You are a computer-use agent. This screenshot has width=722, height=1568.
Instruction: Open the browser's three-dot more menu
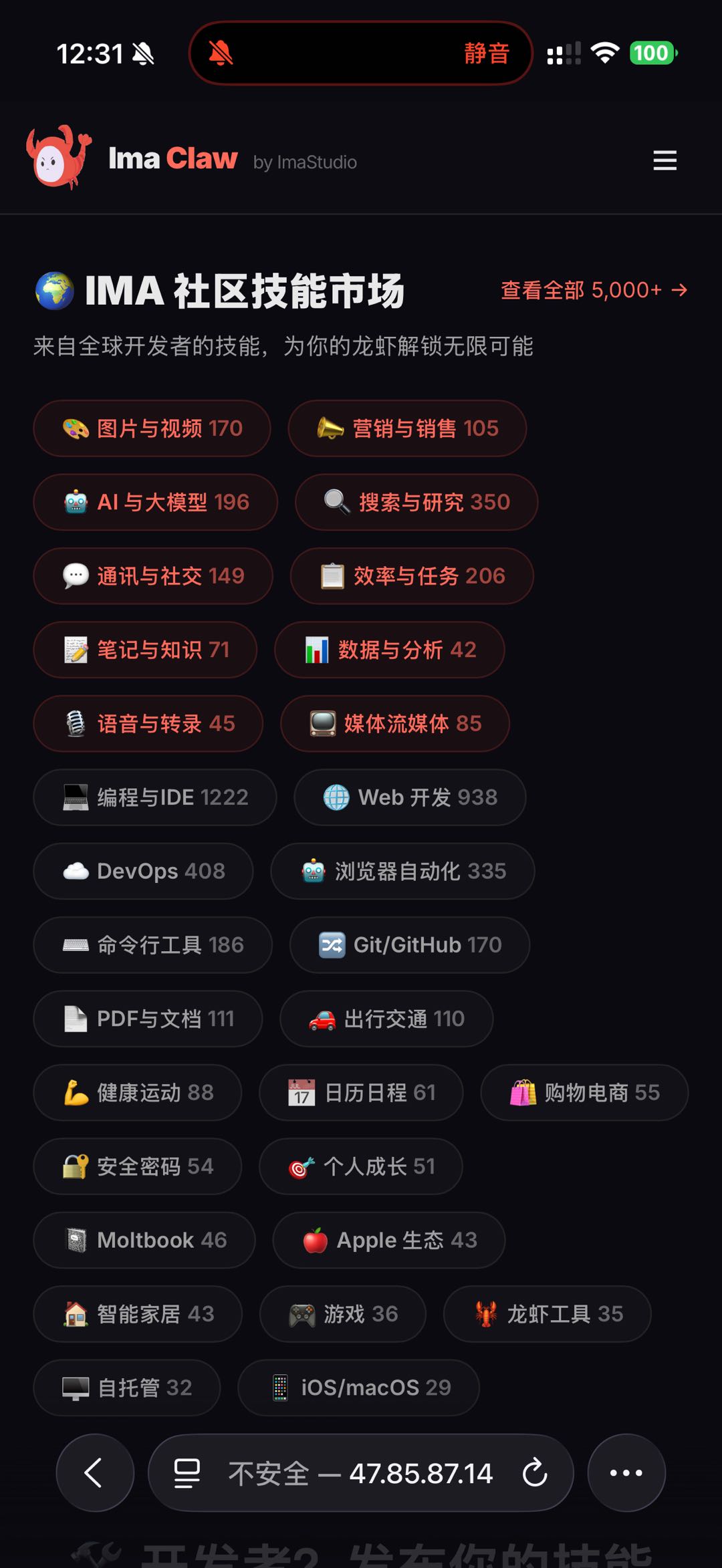tap(626, 1472)
